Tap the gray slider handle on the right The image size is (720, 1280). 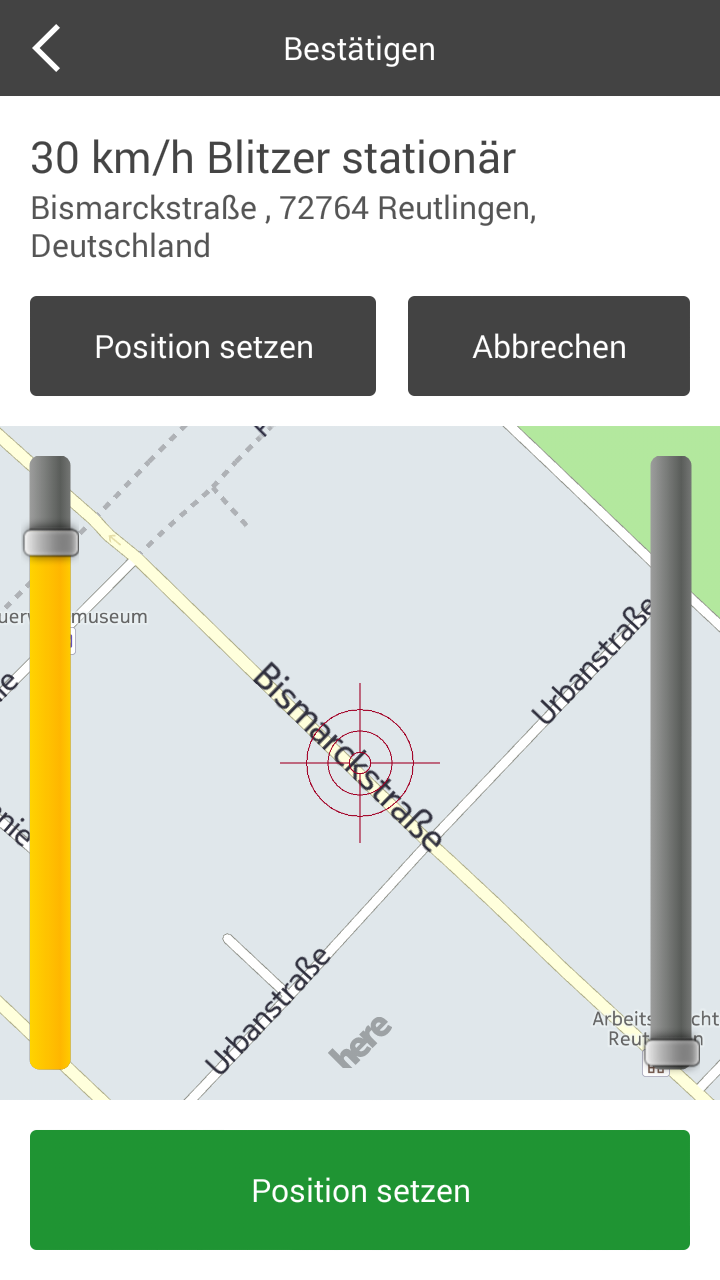(x=671, y=1053)
